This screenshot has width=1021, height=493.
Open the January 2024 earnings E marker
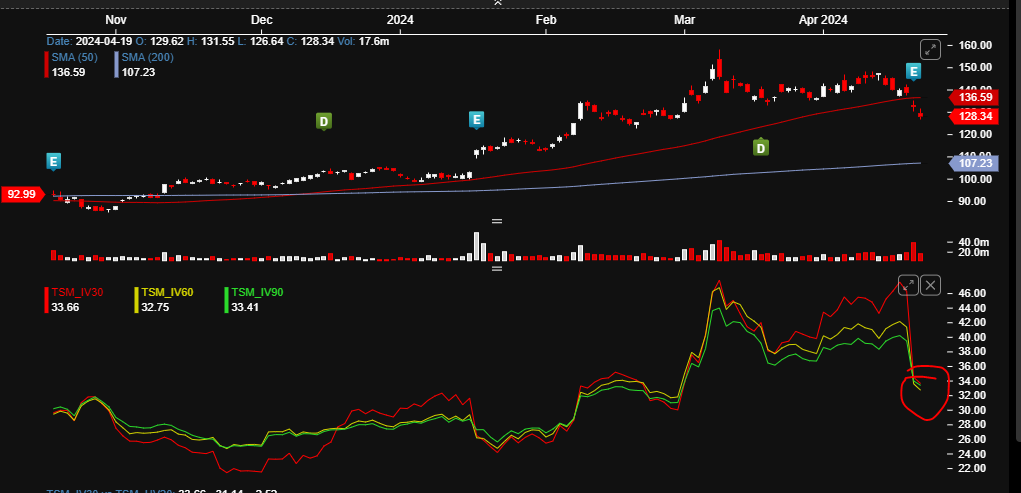pos(477,120)
